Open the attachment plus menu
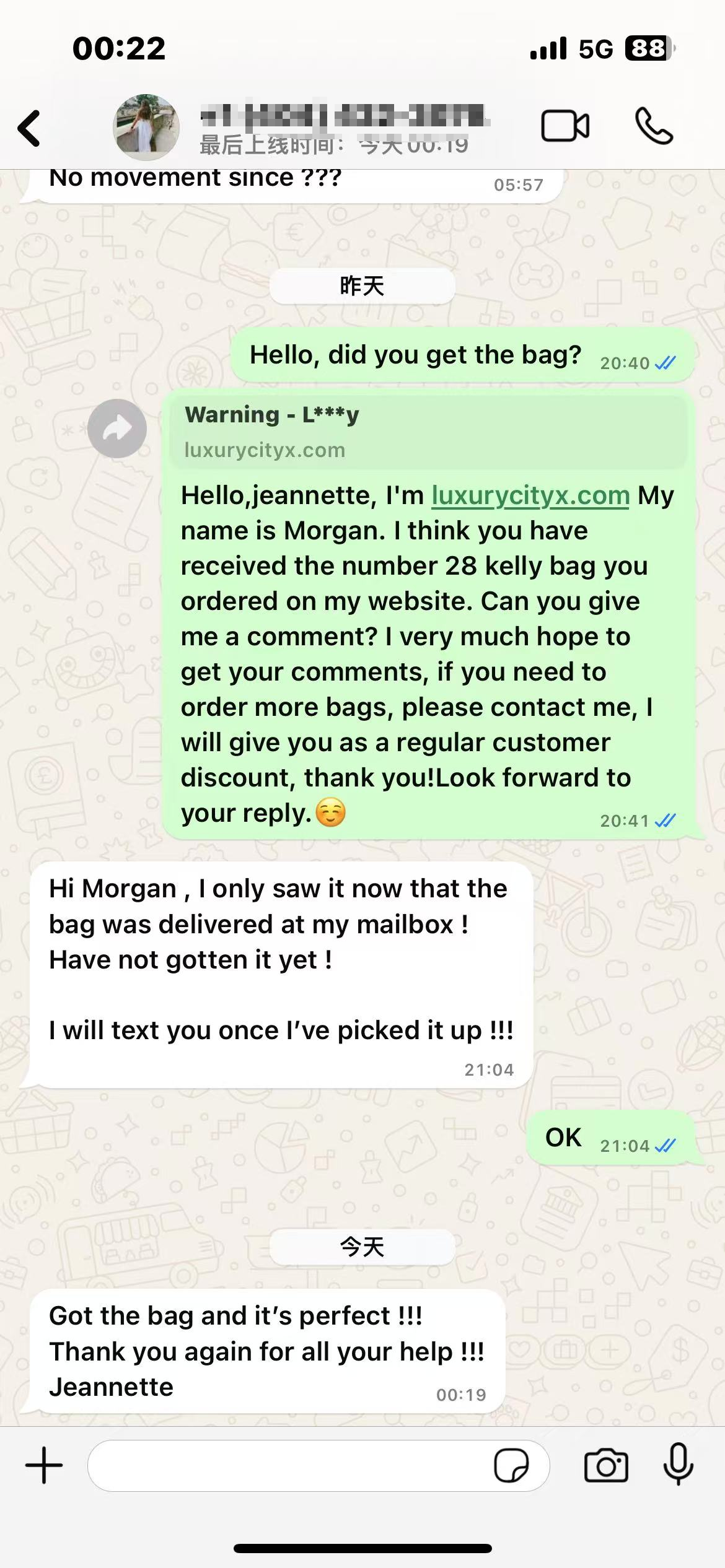 click(44, 1466)
